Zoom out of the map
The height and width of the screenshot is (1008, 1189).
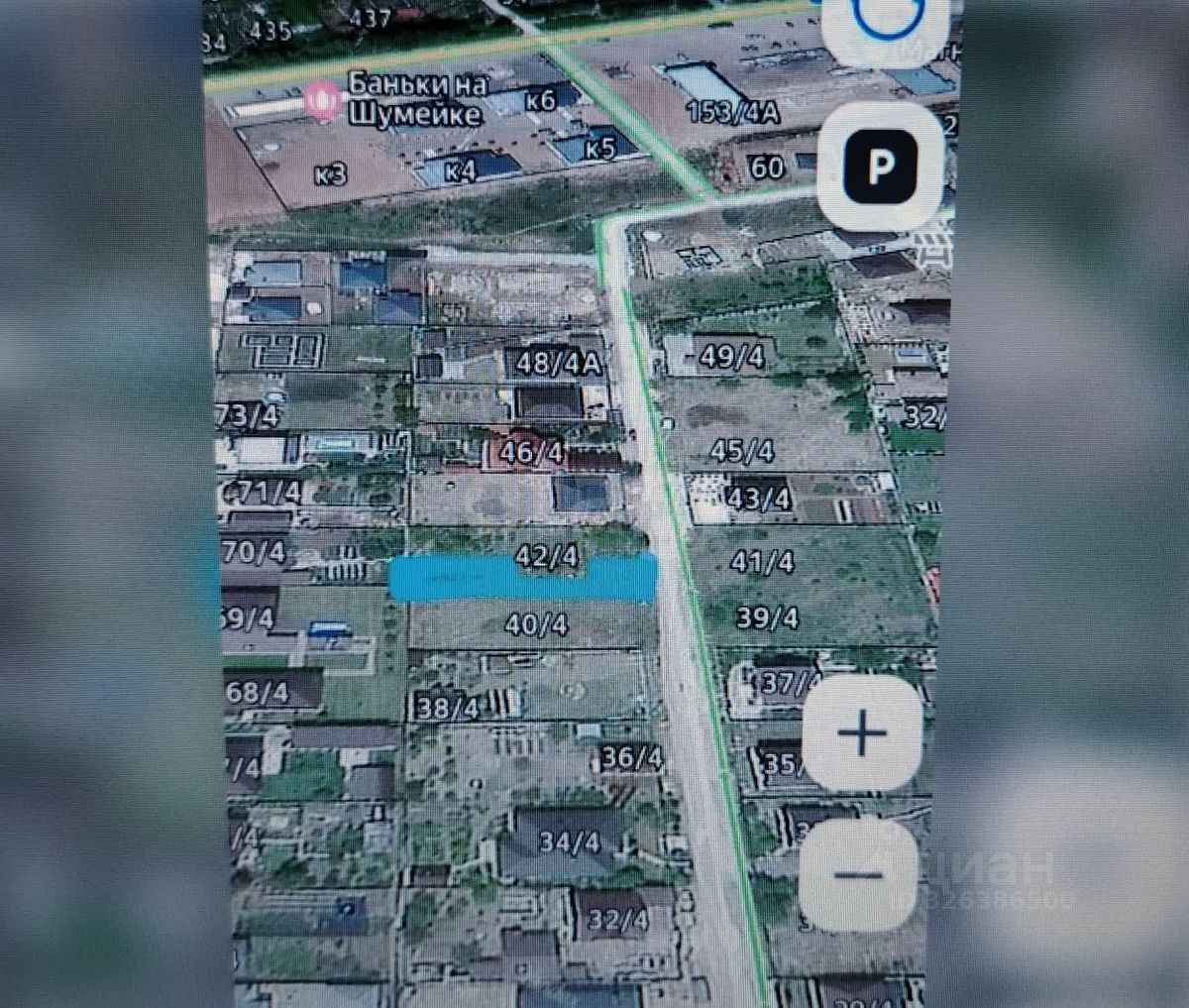pyautogui.click(x=858, y=874)
